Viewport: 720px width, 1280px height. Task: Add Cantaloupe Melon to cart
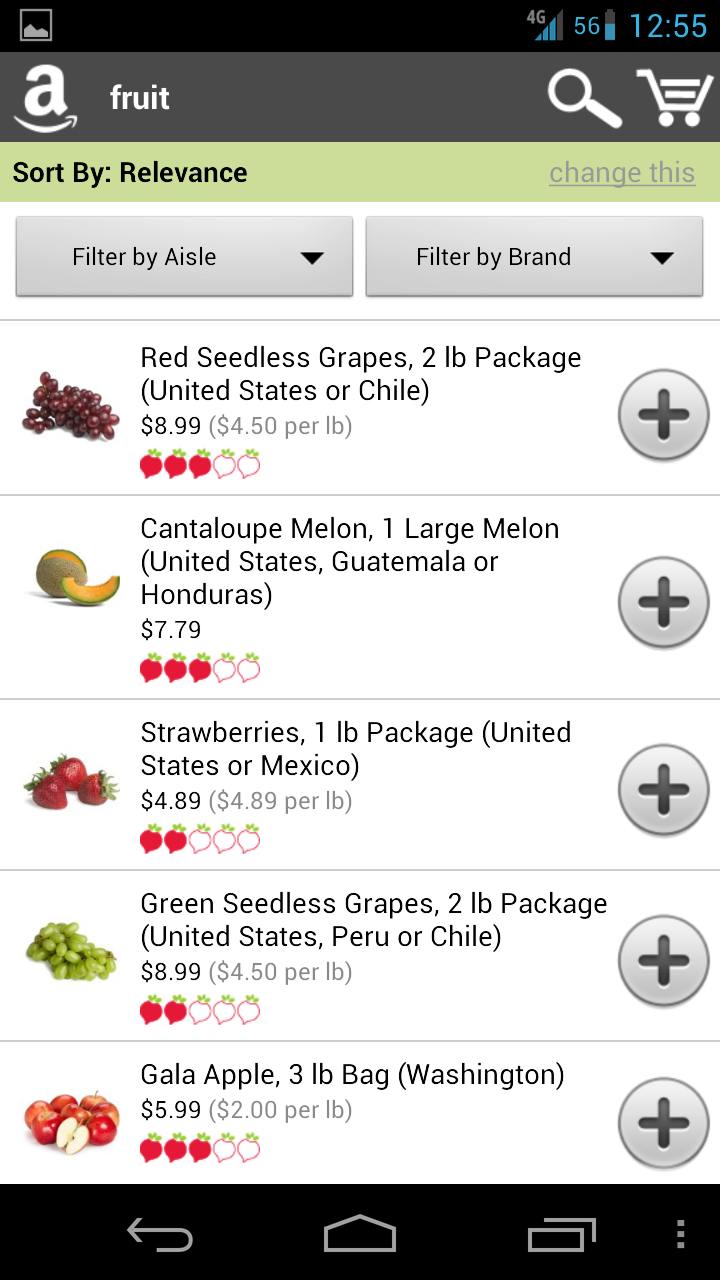point(663,603)
